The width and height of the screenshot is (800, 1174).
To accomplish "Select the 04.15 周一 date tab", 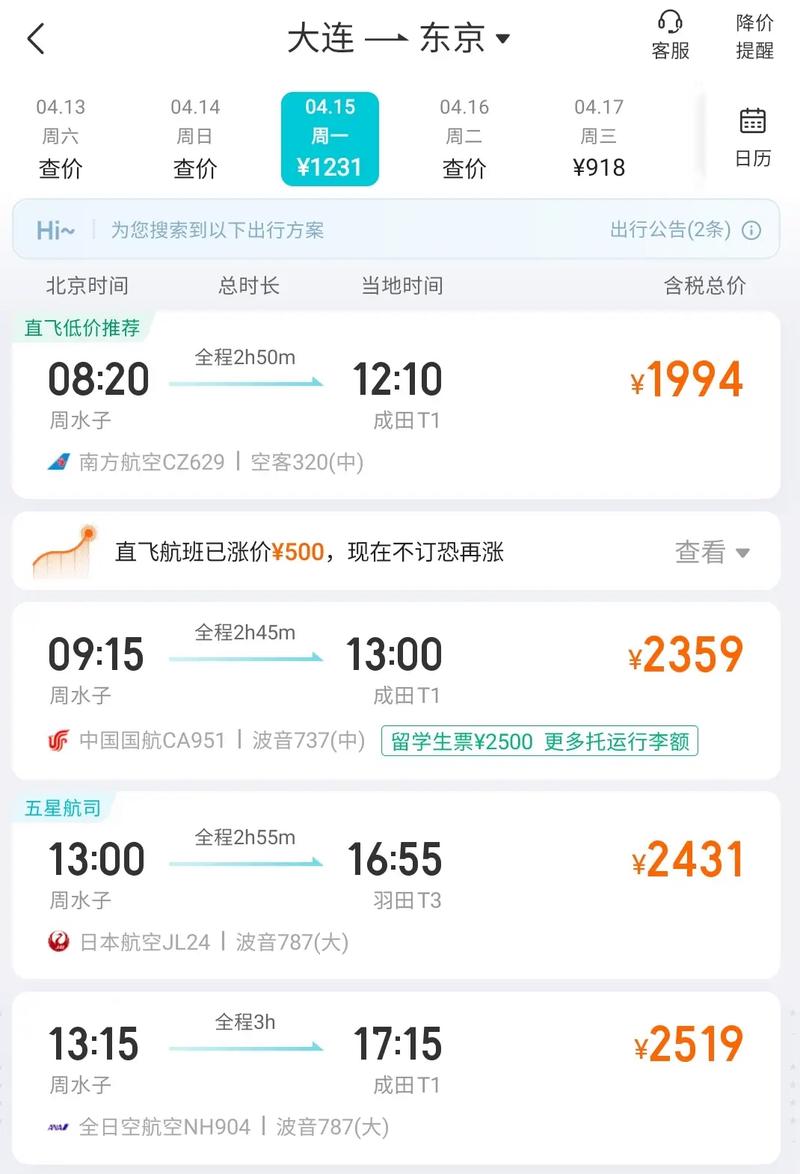I will (330, 139).
